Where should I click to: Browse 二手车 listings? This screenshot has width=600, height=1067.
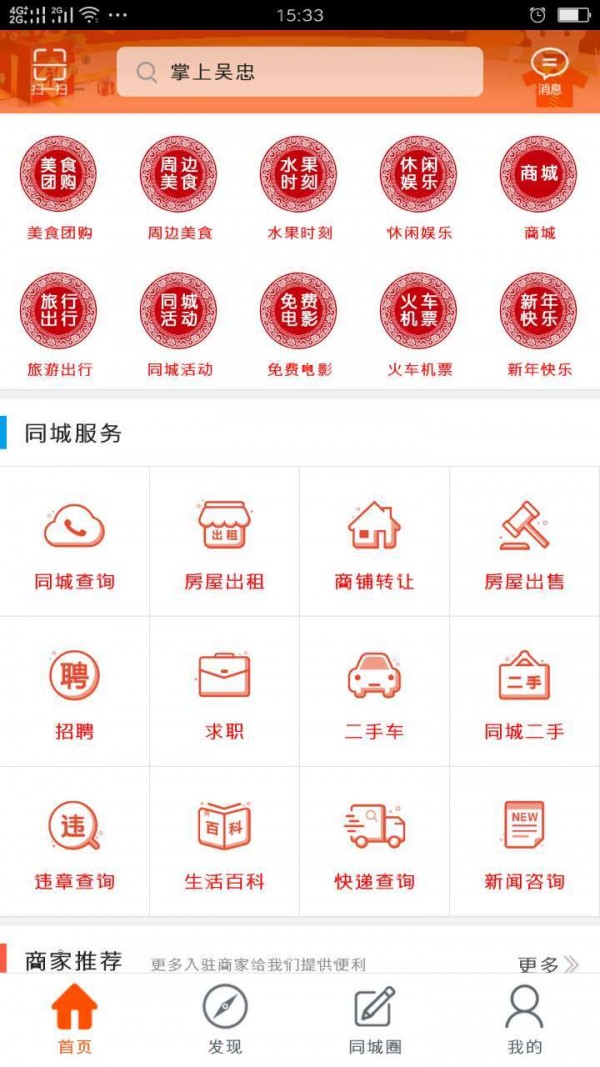point(374,693)
